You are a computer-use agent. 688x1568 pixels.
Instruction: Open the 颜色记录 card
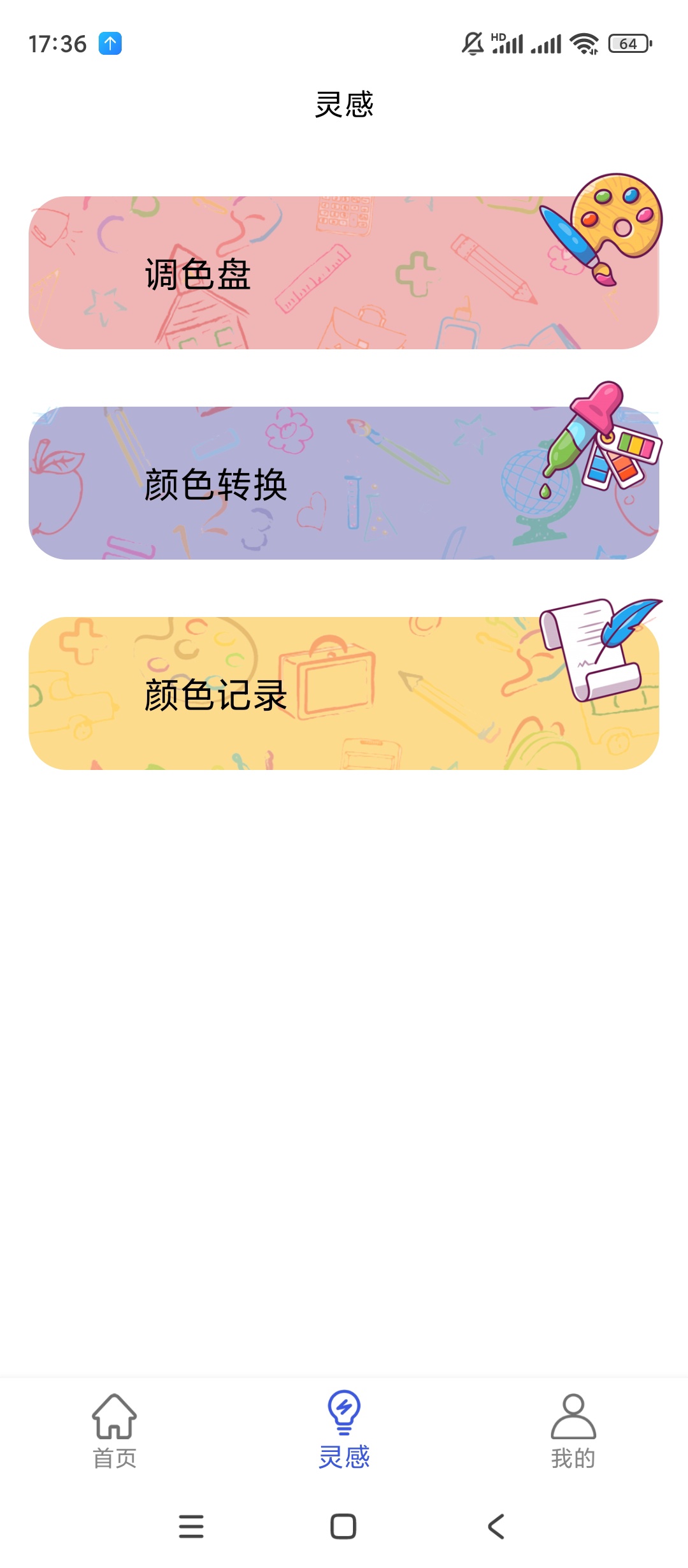tap(344, 693)
